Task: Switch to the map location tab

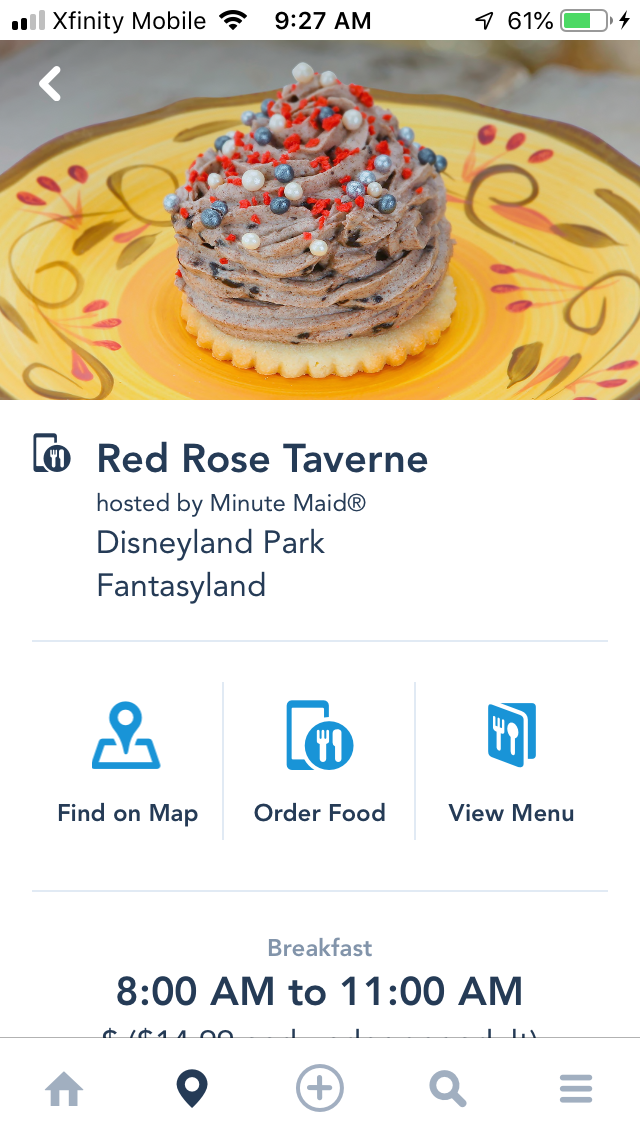Action: [192, 1088]
